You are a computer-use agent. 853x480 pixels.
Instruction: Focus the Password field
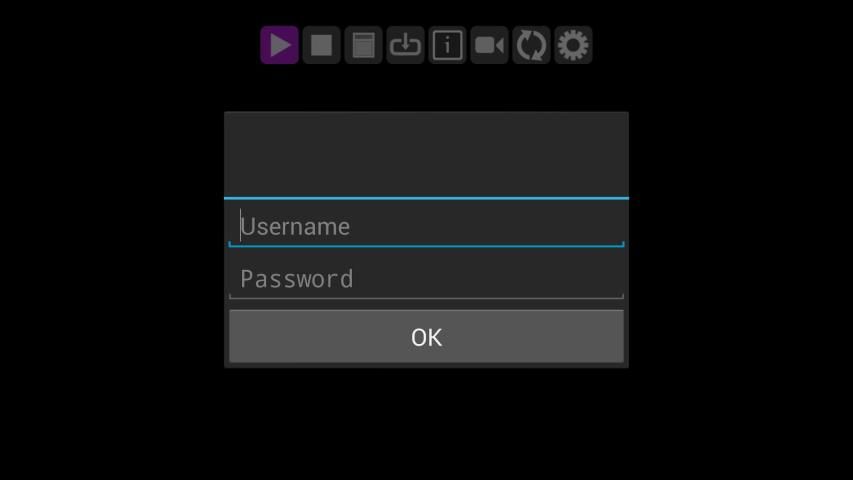pyautogui.click(x=426, y=278)
